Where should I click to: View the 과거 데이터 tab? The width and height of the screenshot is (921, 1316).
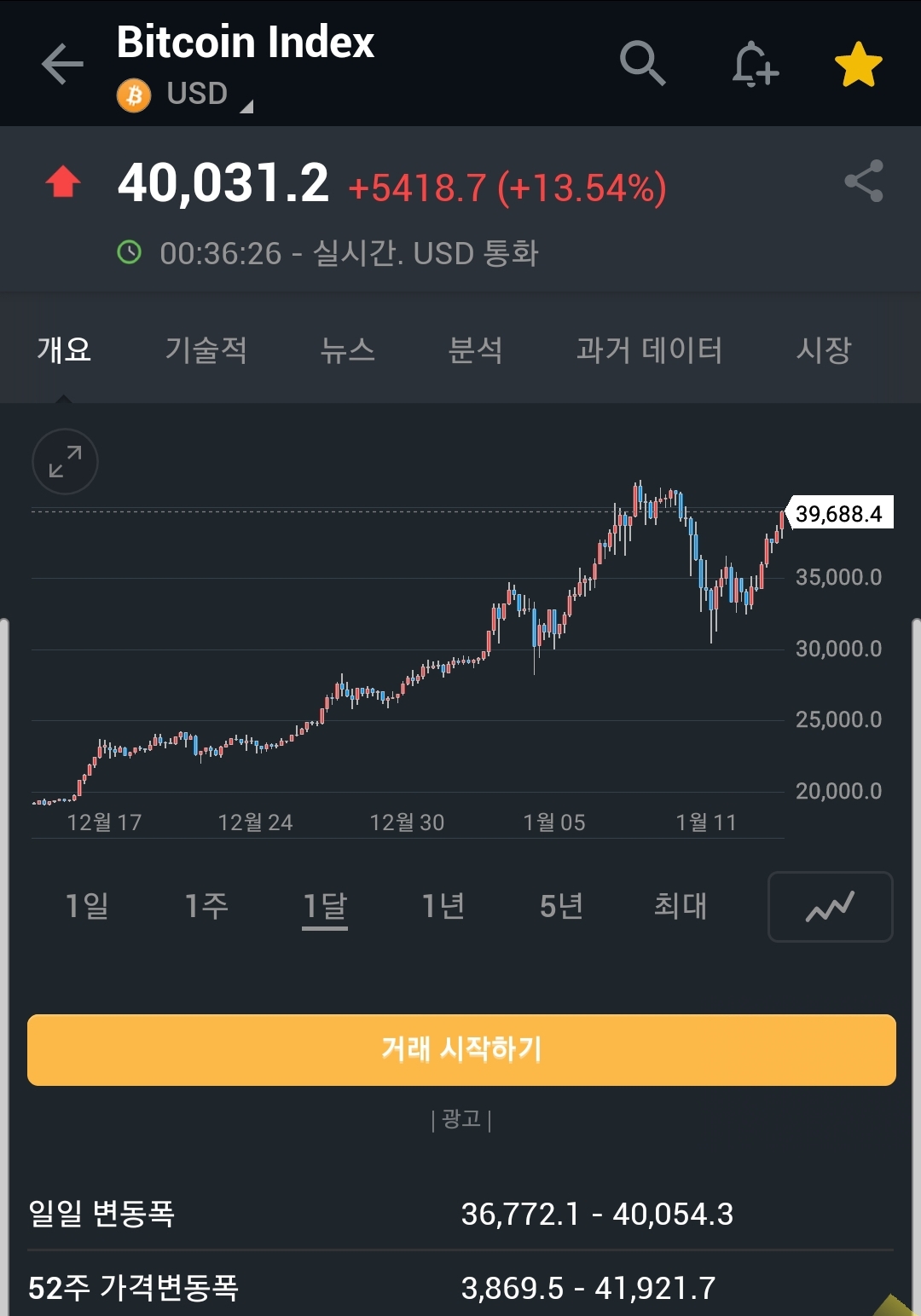pyautogui.click(x=649, y=349)
